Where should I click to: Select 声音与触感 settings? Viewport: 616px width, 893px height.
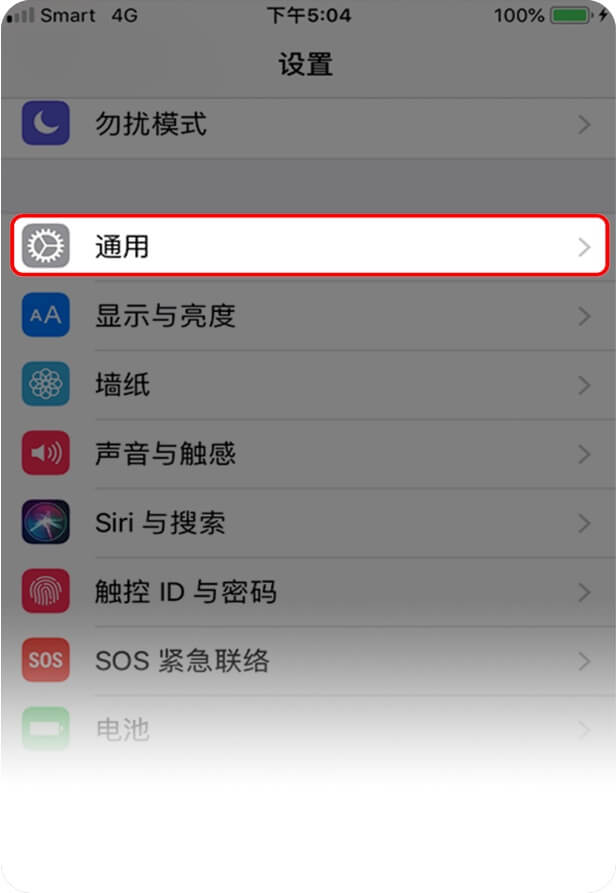pyautogui.click(x=300, y=454)
